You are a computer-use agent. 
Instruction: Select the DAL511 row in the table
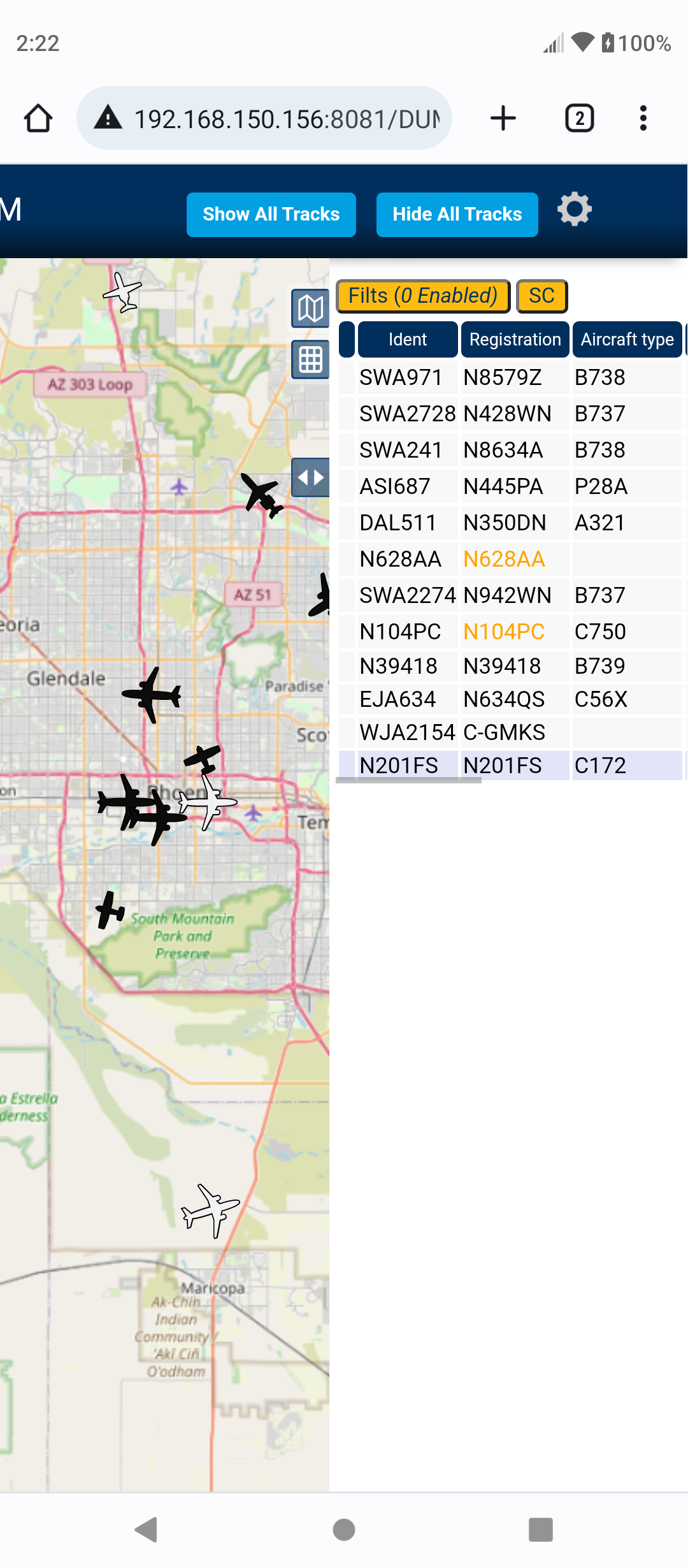(x=510, y=523)
